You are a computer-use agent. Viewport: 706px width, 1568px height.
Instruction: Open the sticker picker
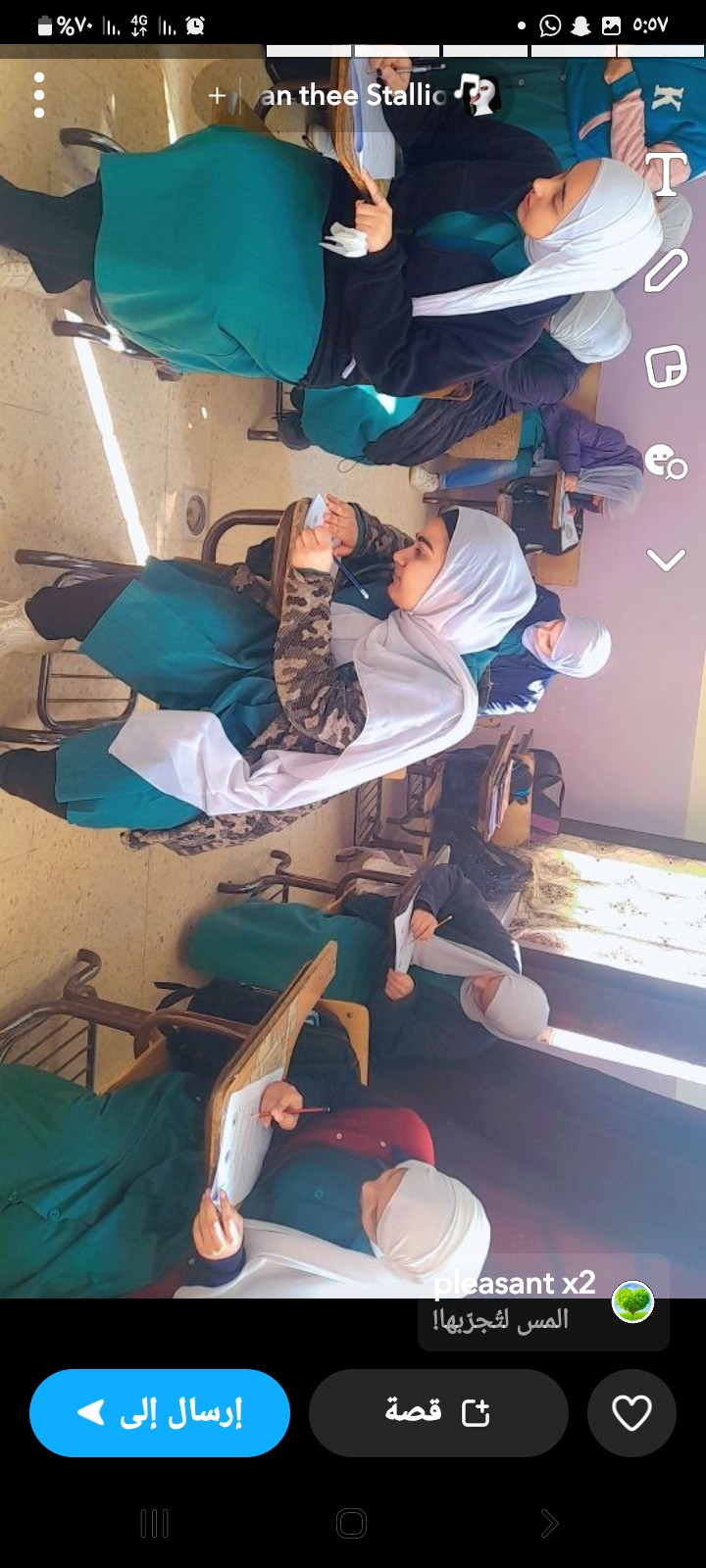[x=666, y=367]
